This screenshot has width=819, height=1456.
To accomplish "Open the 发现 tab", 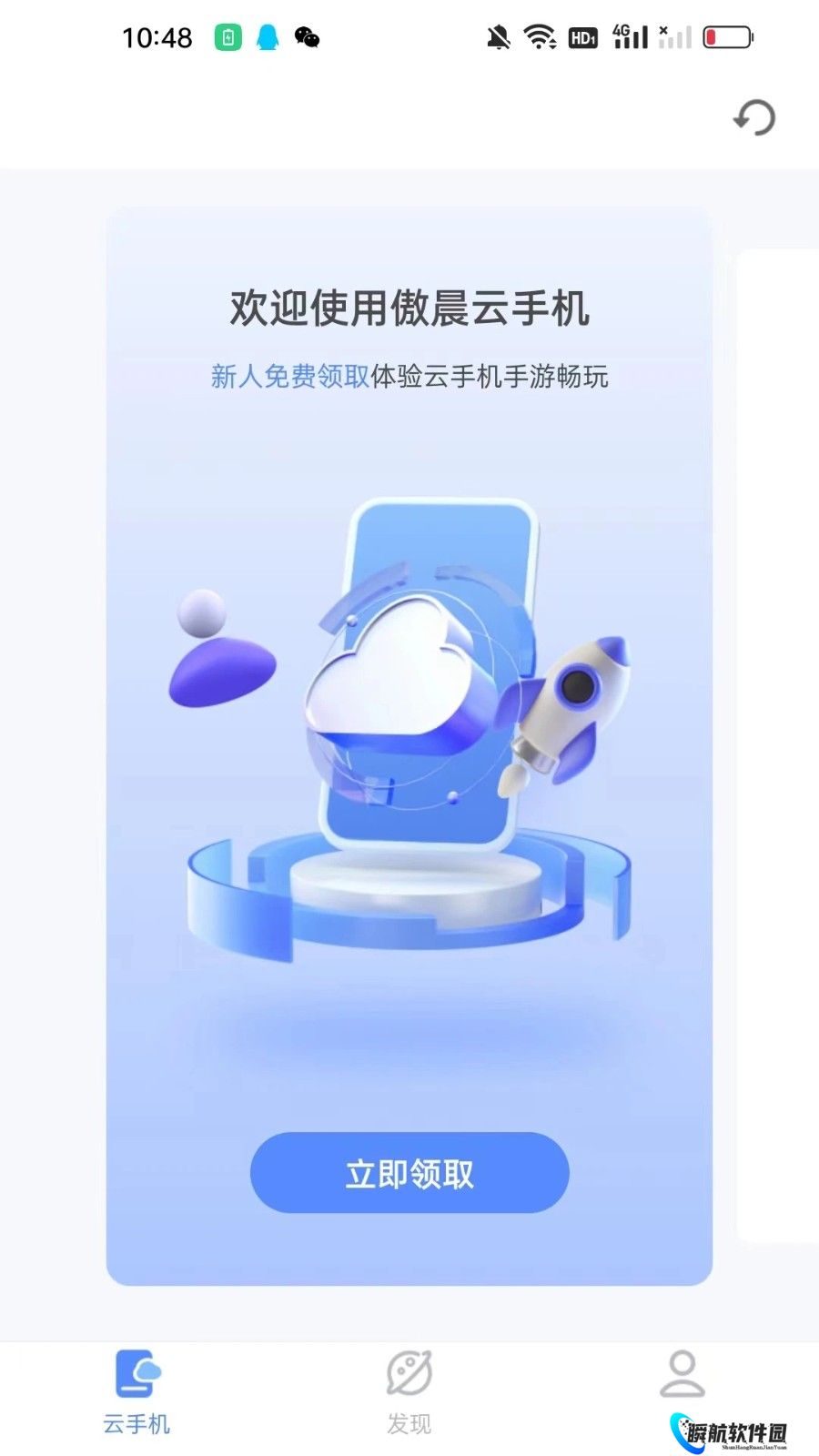I will click(x=409, y=1392).
